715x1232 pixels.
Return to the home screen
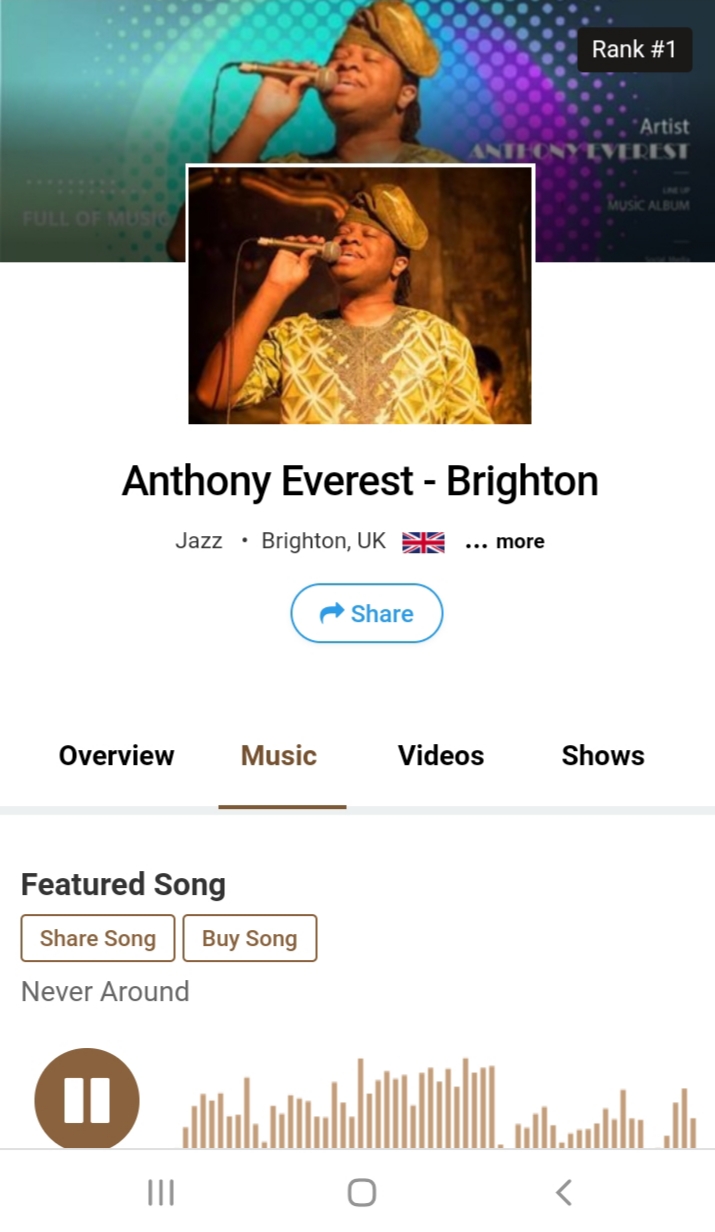coord(361,1192)
